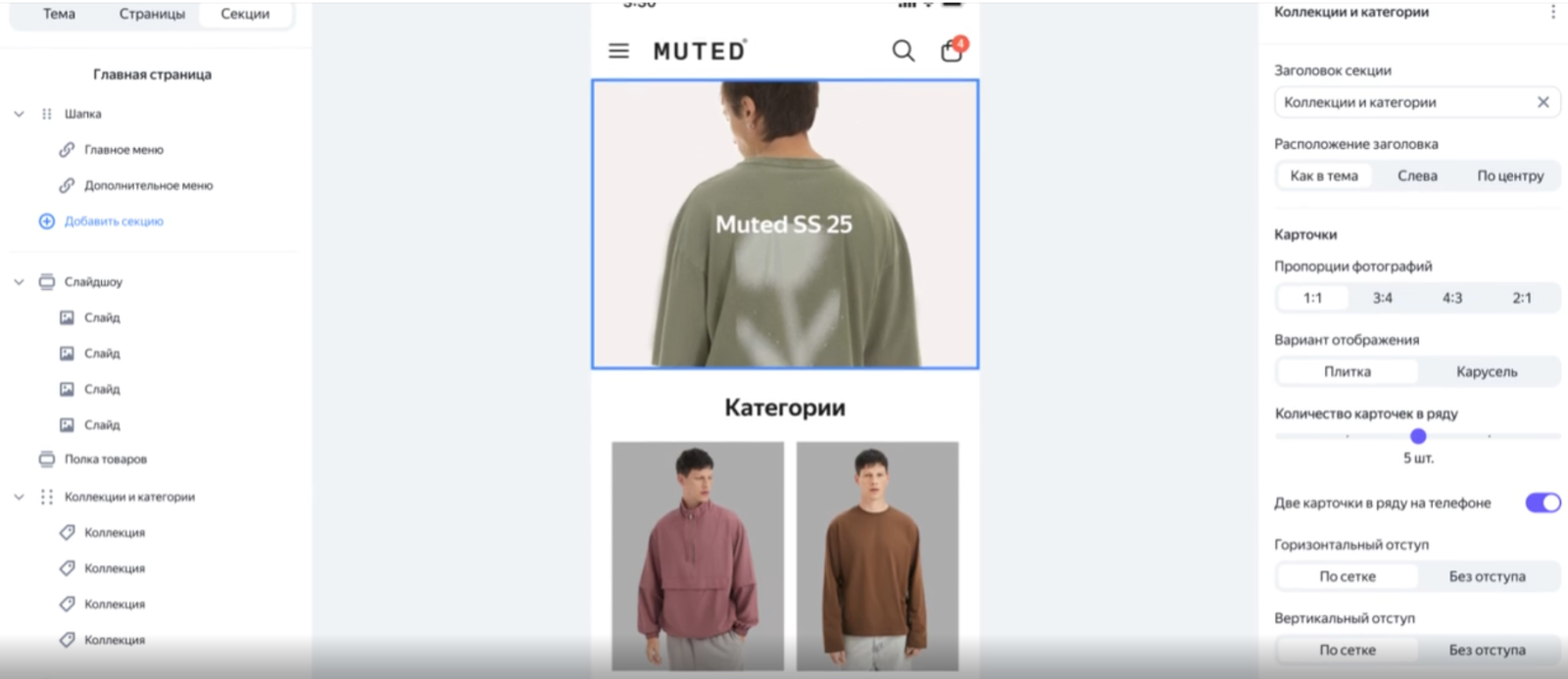Open the shopping bag cart
Image resolution: width=1568 pixels, height=679 pixels.
(x=951, y=50)
